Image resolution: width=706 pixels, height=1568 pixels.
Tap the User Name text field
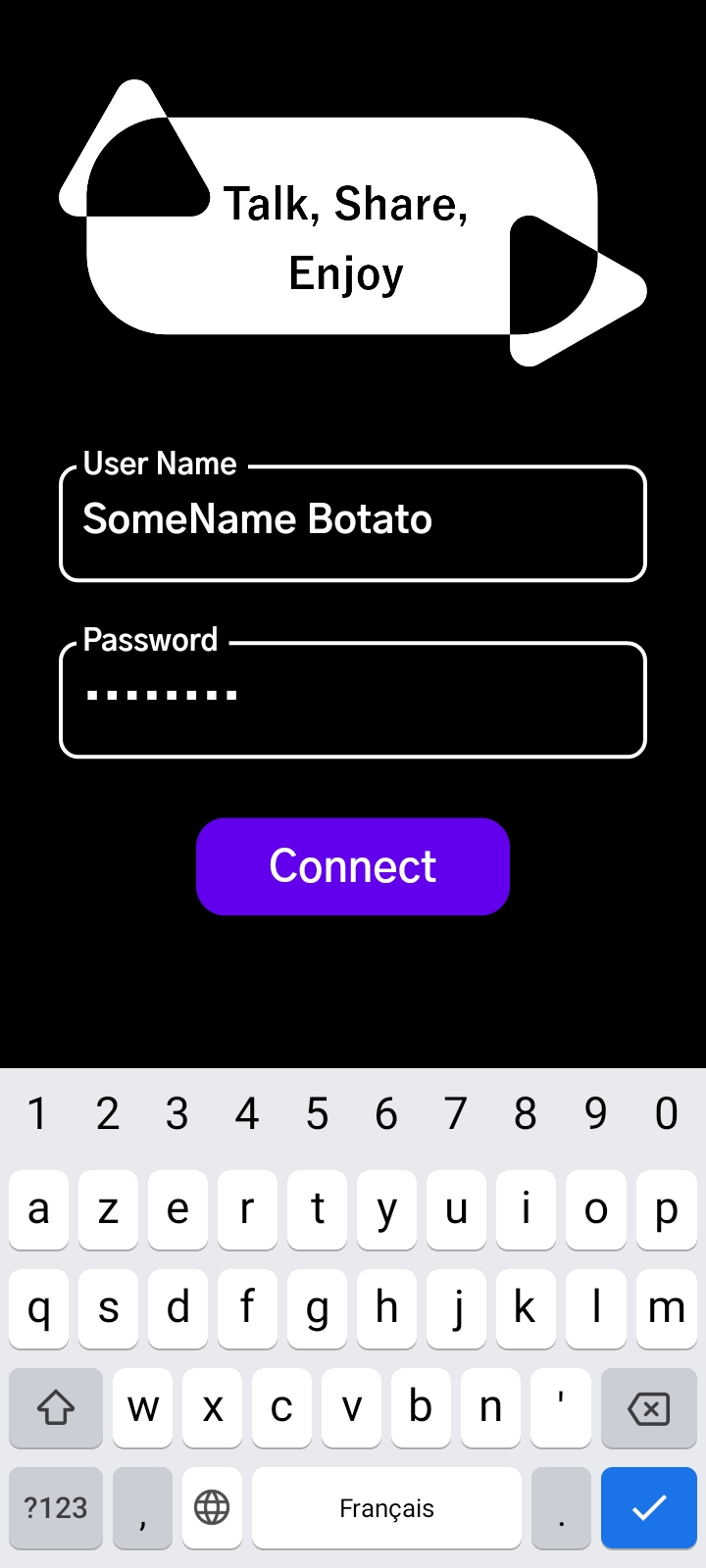click(x=353, y=522)
